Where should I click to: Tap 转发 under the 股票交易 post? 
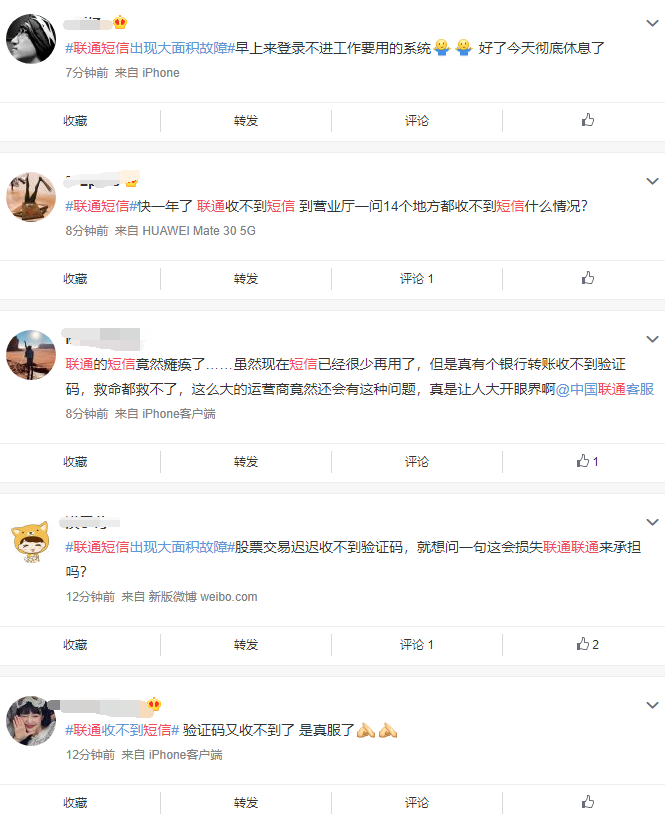click(x=246, y=644)
